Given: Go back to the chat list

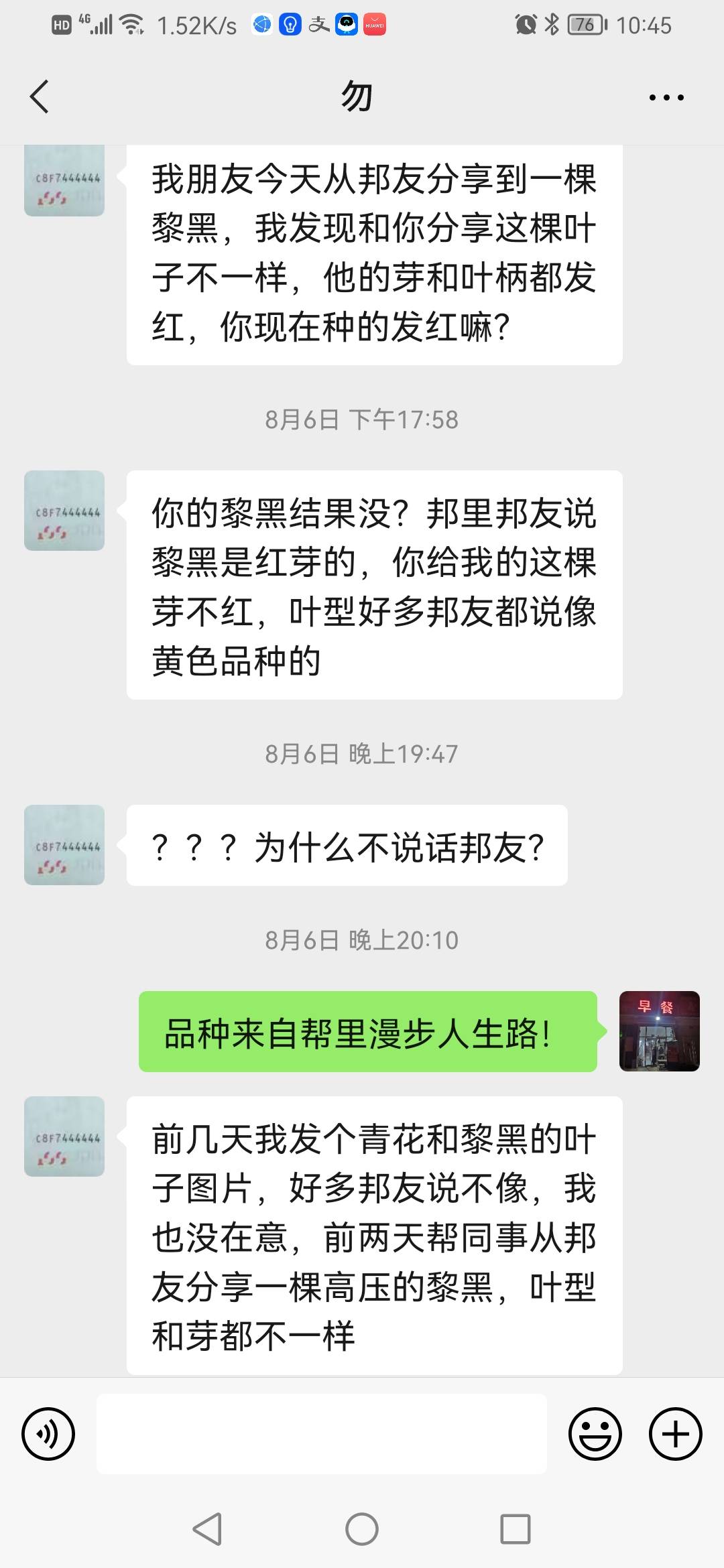Looking at the screenshot, I should click(40, 97).
